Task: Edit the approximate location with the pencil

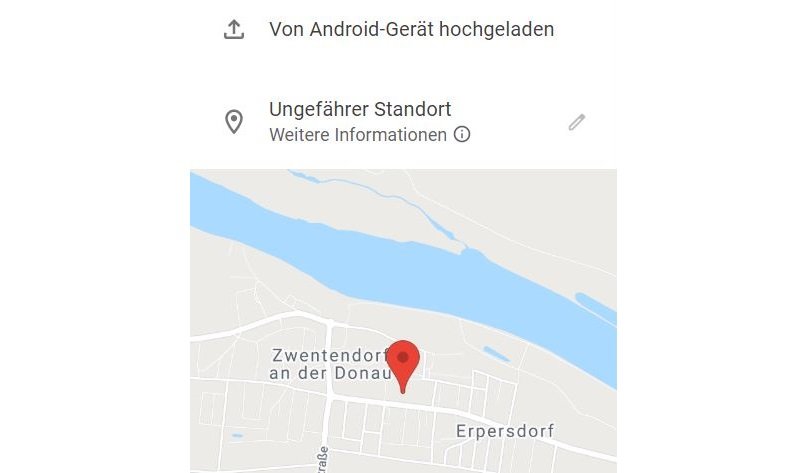Action: 577,122
